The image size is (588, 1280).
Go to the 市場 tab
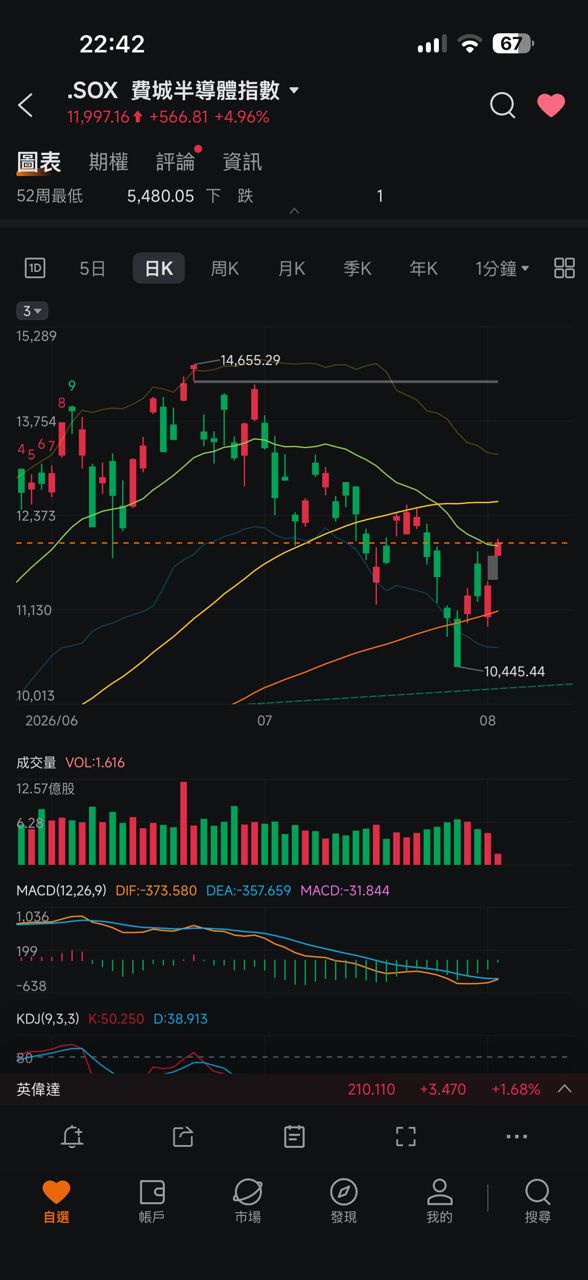coord(248,1200)
